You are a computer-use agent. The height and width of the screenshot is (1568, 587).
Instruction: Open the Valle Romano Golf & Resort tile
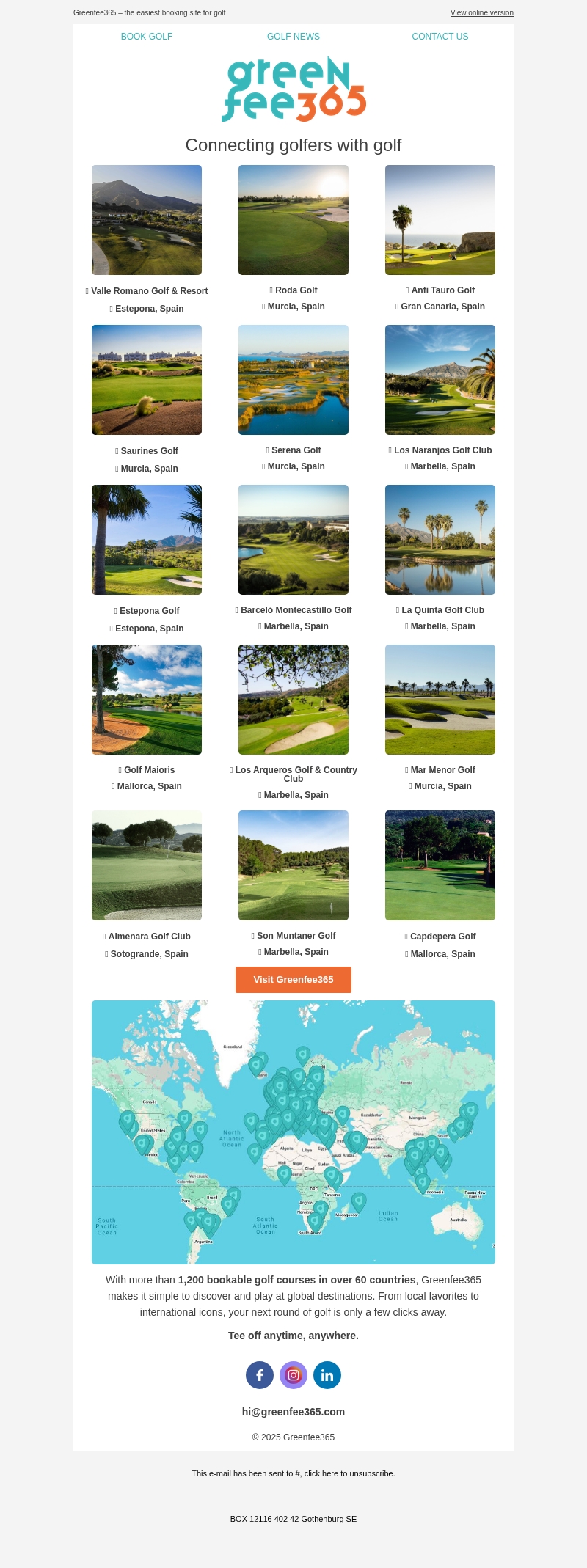click(147, 220)
